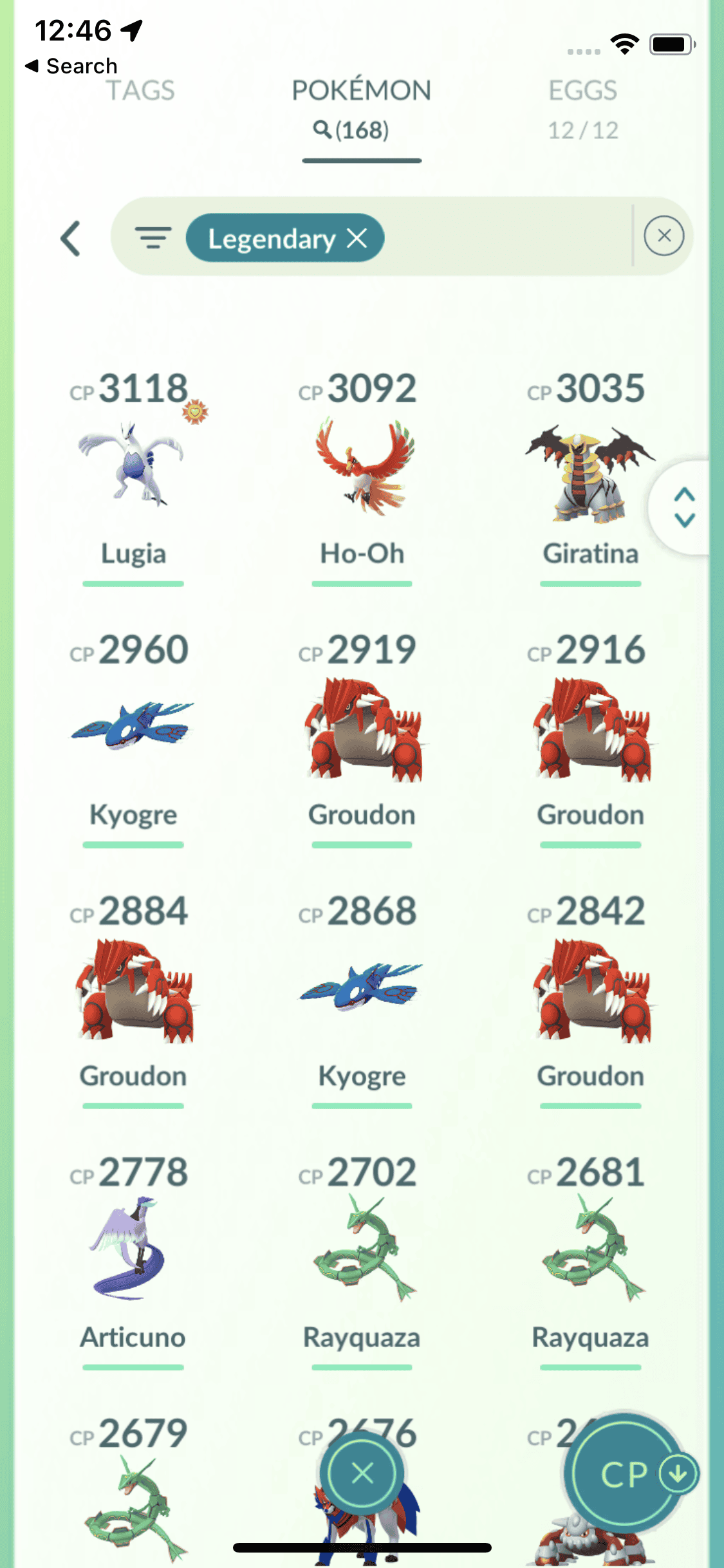Image resolution: width=724 pixels, height=1568 pixels.
Task: Remove the Legendary filter chip
Action: (357, 238)
